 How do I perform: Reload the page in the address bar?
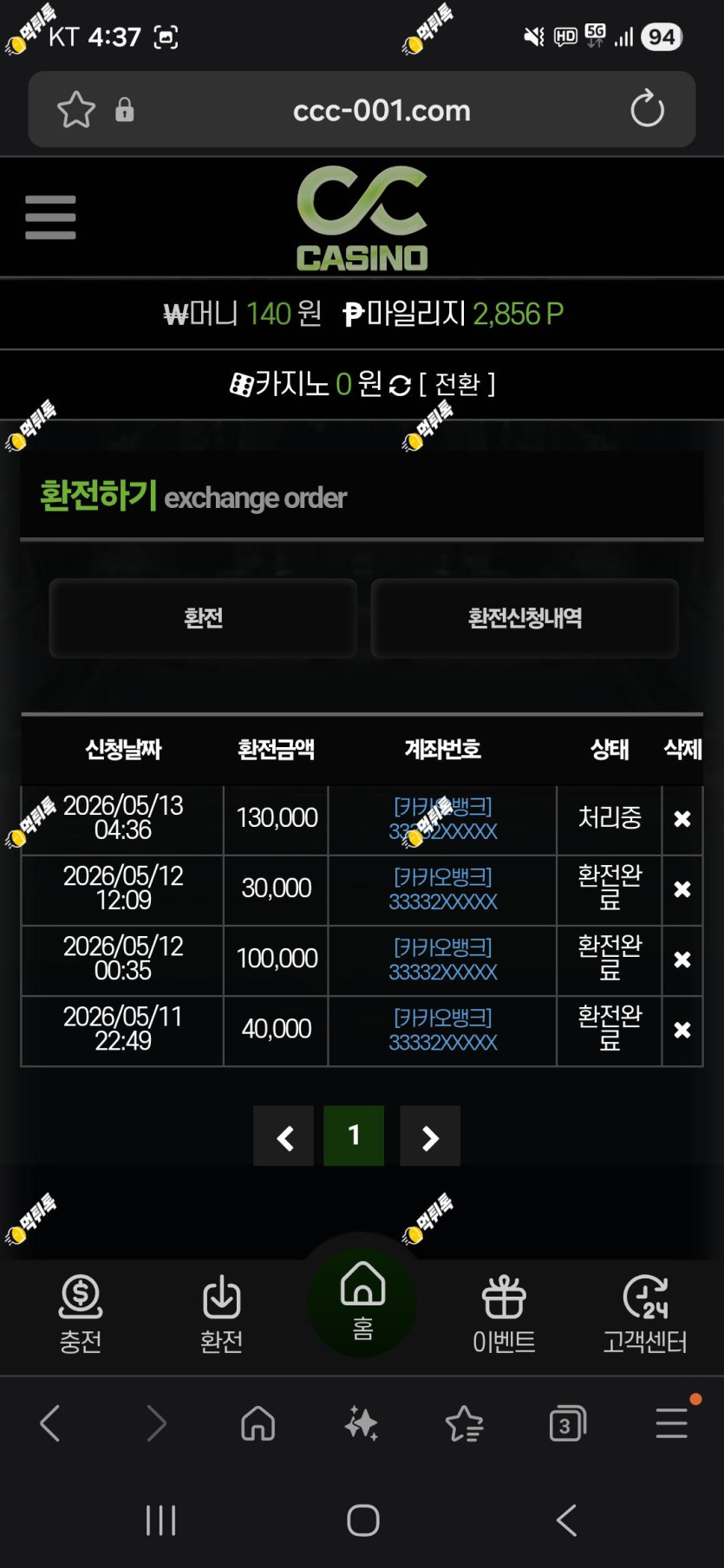point(647,109)
